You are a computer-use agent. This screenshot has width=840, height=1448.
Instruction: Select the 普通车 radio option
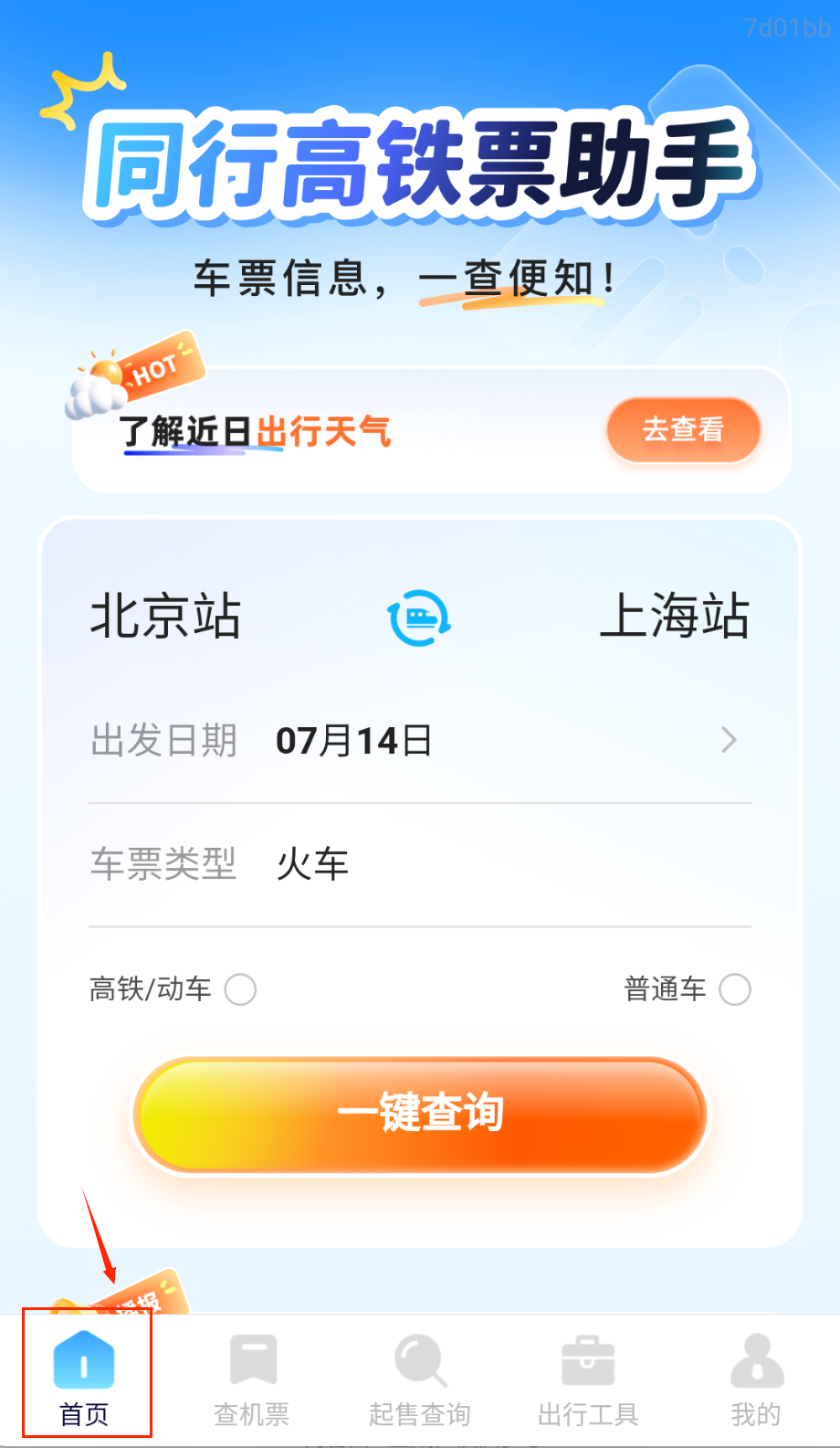[734, 989]
